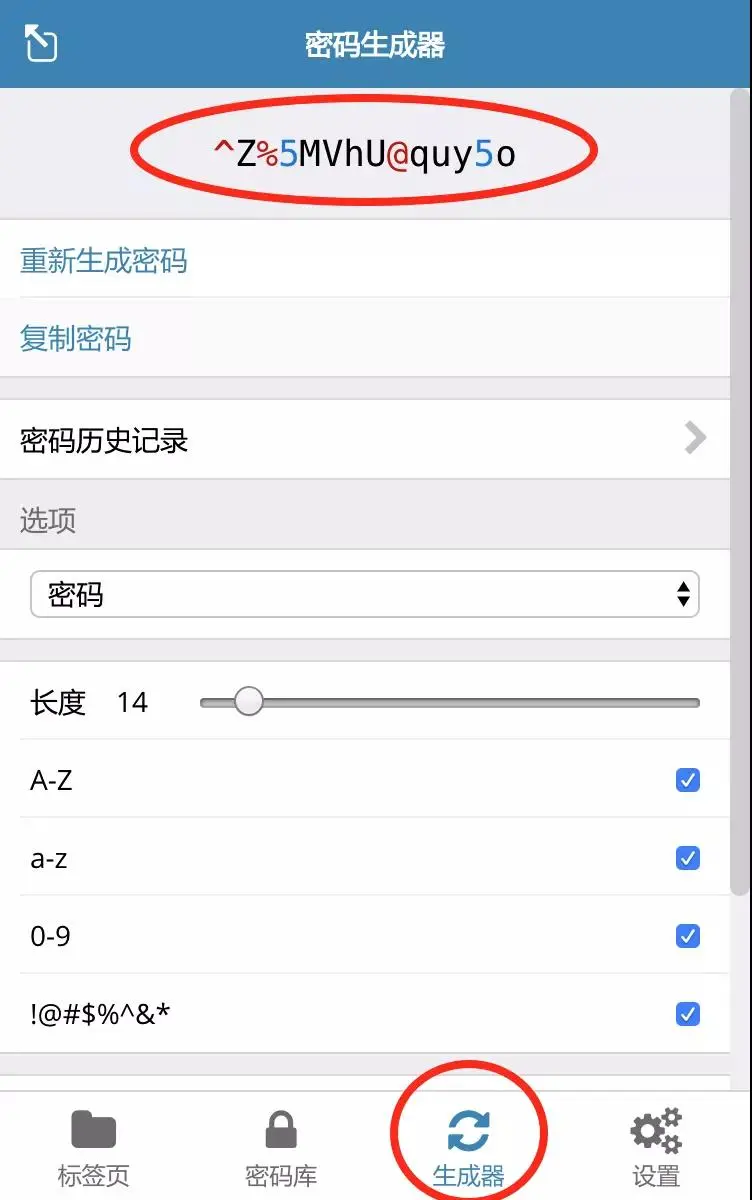The image size is (752, 1200).
Task: Open 密码历史记录 password history
Action: 364,440
